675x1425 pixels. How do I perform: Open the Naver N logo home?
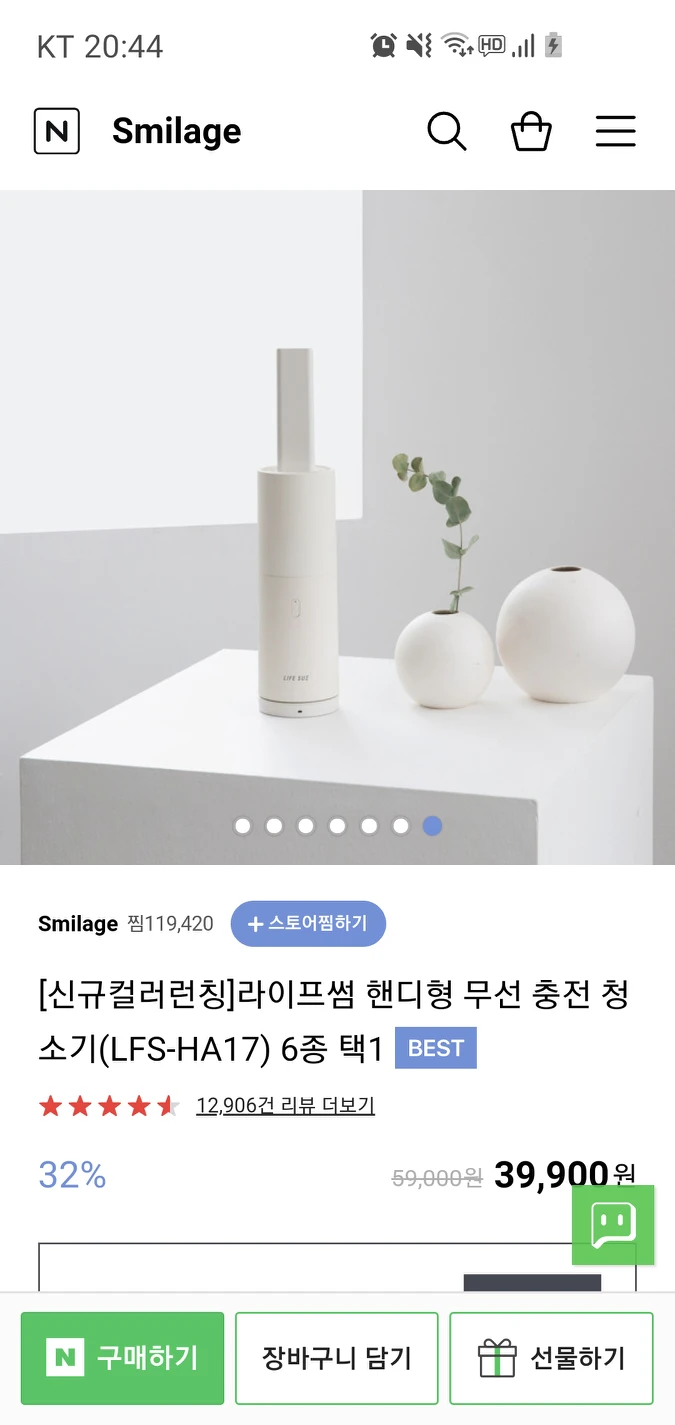(x=57, y=131)
